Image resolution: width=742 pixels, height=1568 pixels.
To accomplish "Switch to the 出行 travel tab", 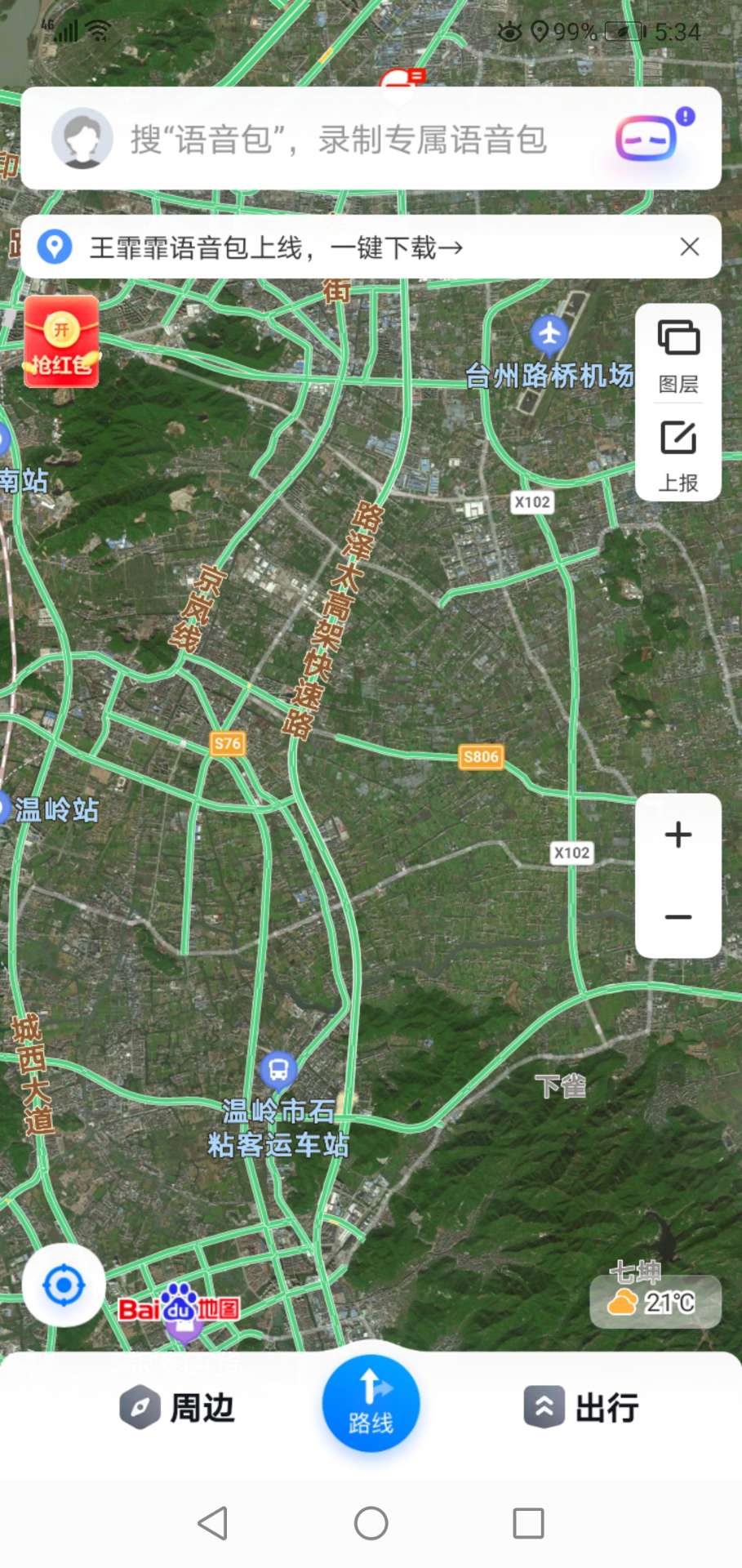I will tap(581, 1408).
